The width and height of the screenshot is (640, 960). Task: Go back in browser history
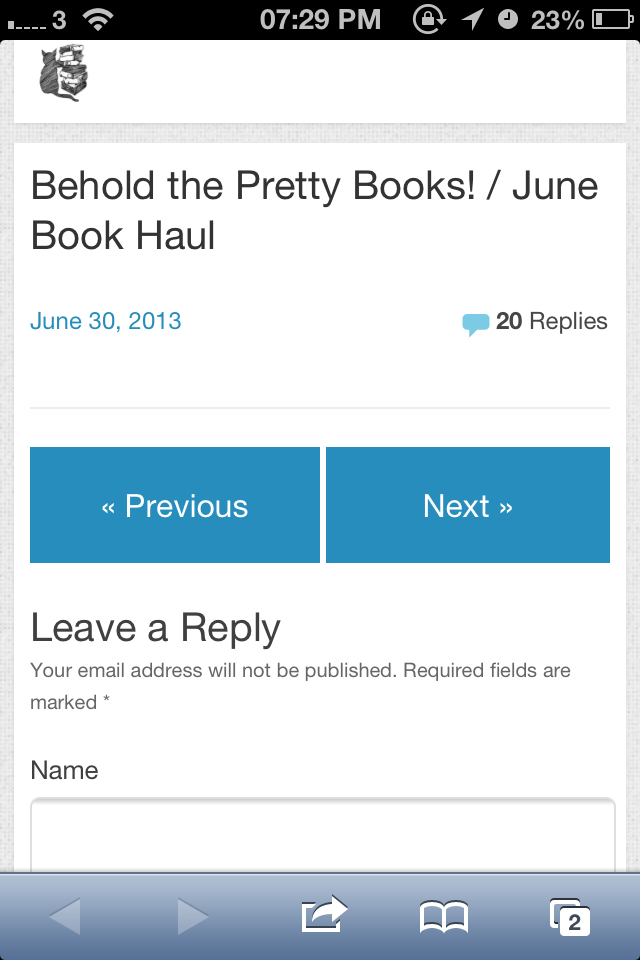tap(65, 915)
